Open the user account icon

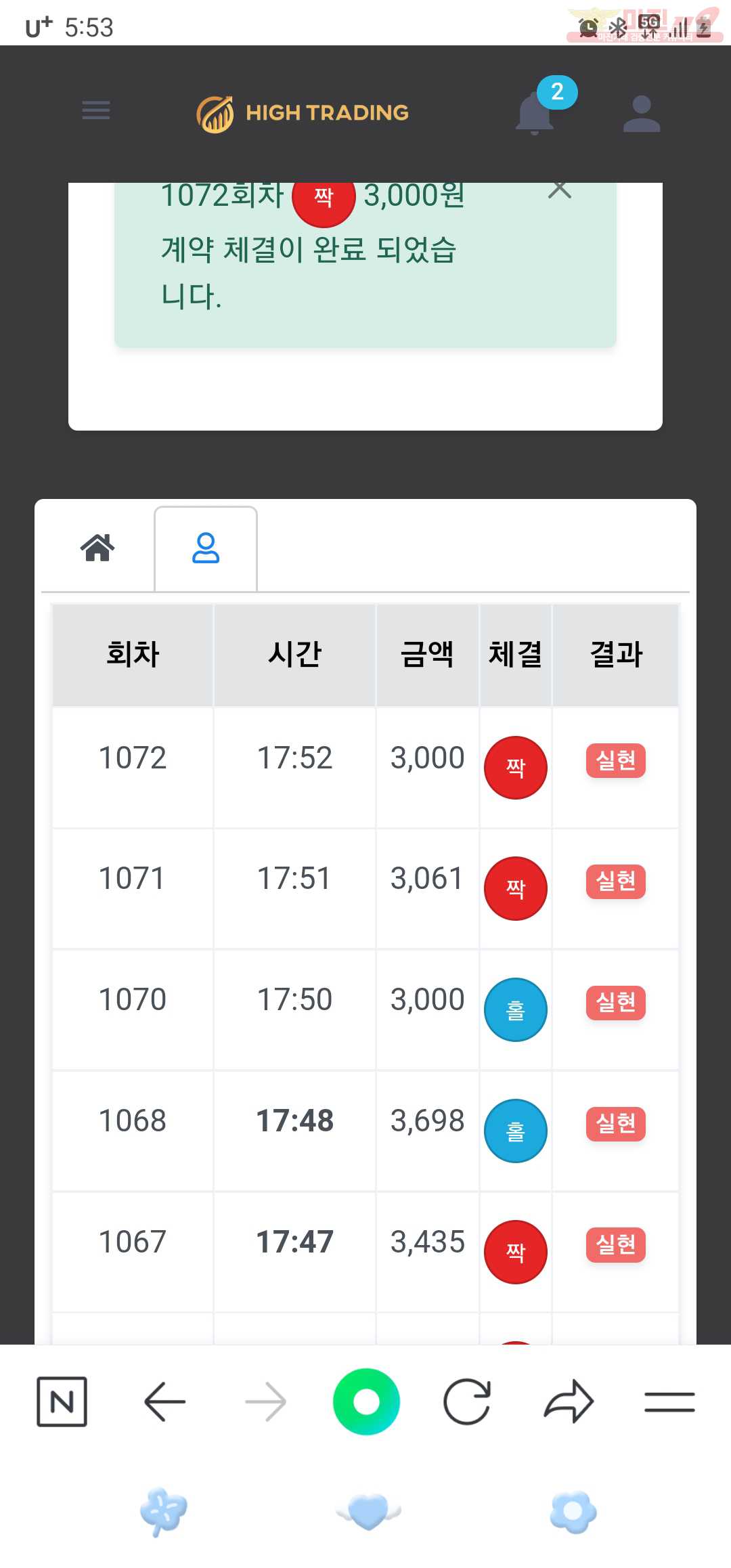click(x=641, y=113)
